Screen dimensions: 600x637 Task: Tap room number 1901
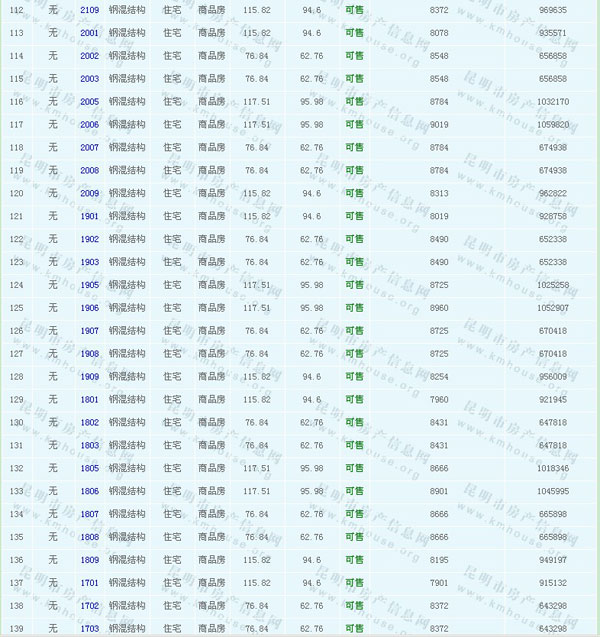[90, 216]
